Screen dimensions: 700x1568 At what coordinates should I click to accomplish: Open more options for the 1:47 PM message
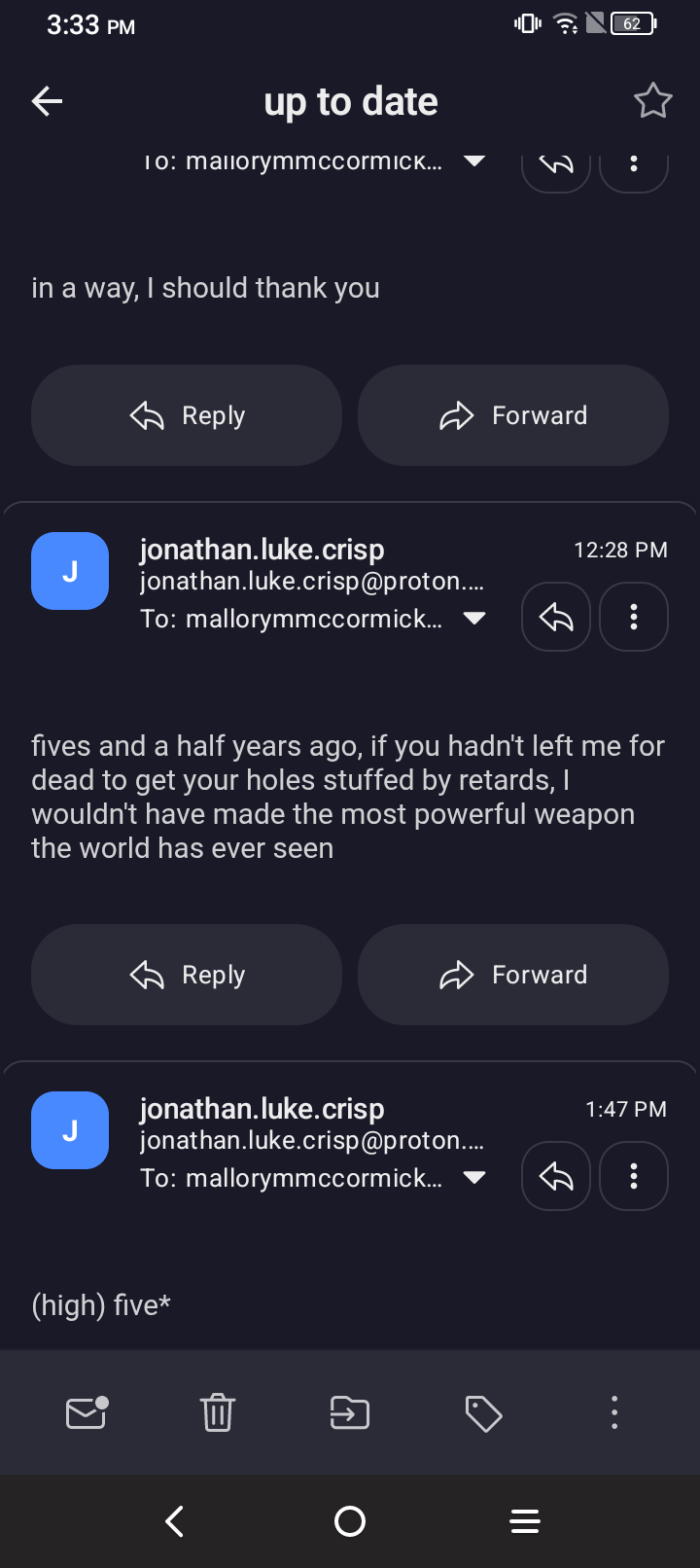tap(634, 1176)
